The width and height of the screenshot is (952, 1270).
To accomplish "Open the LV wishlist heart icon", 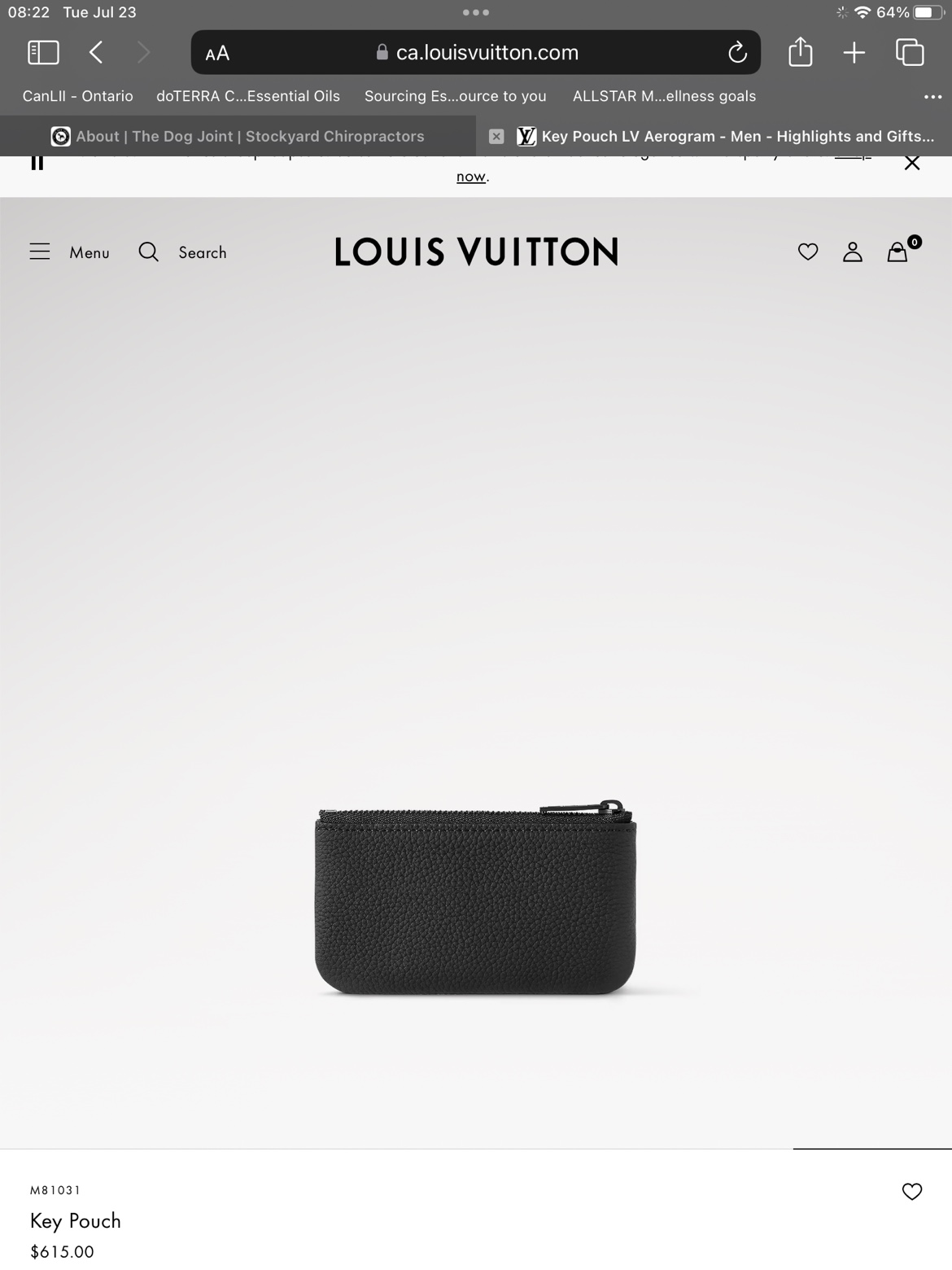I will [x=807, y=252].
